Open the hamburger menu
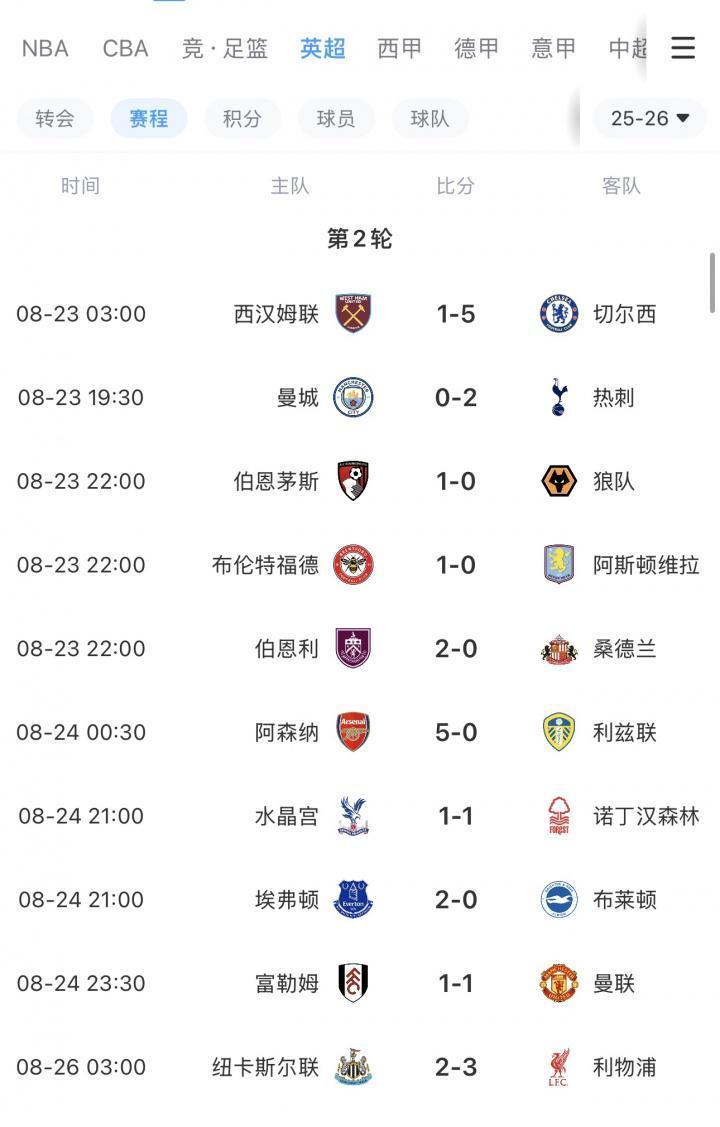 point(683,47)
